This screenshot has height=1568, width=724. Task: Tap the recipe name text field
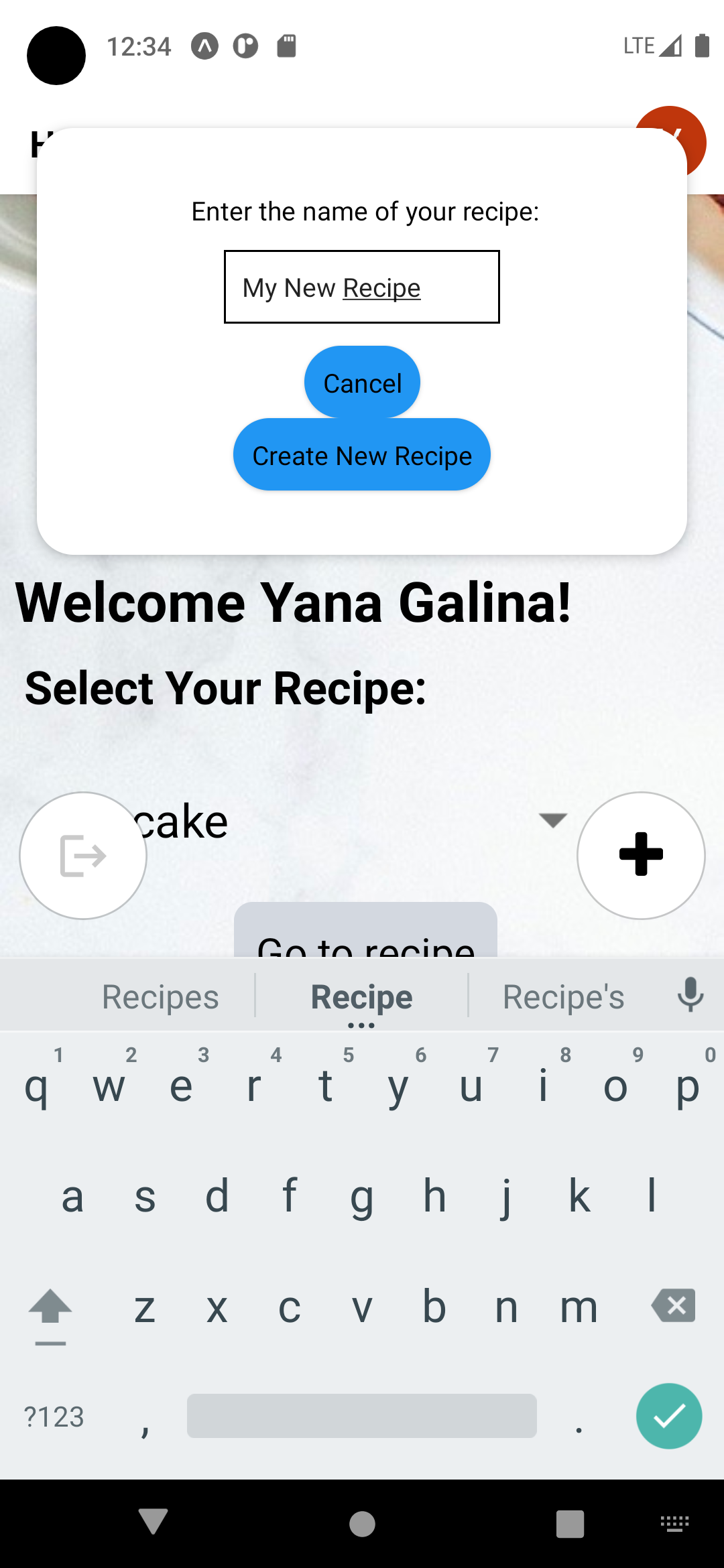point(362,287)
